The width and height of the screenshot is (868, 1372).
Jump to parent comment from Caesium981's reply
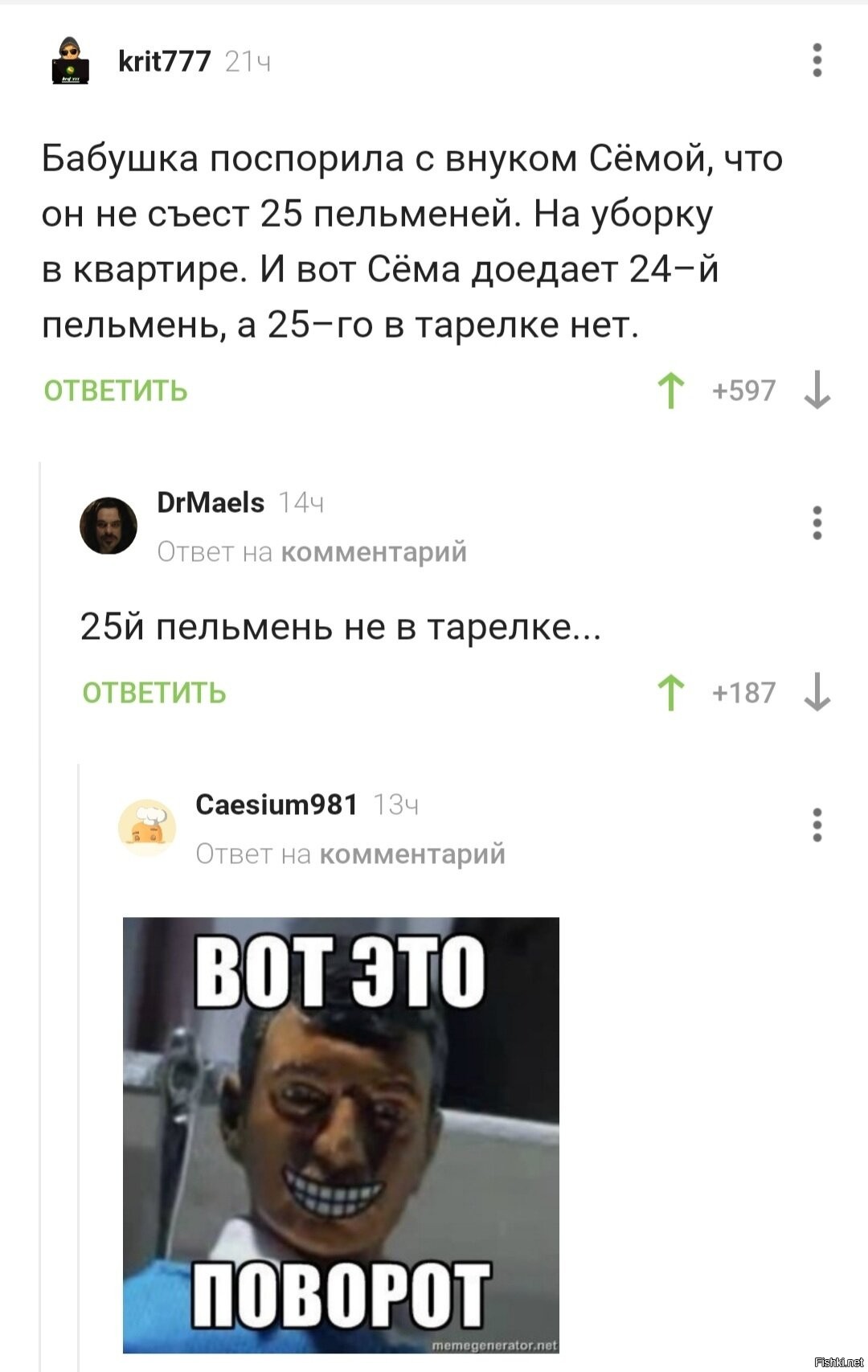[x=412, y=854]
